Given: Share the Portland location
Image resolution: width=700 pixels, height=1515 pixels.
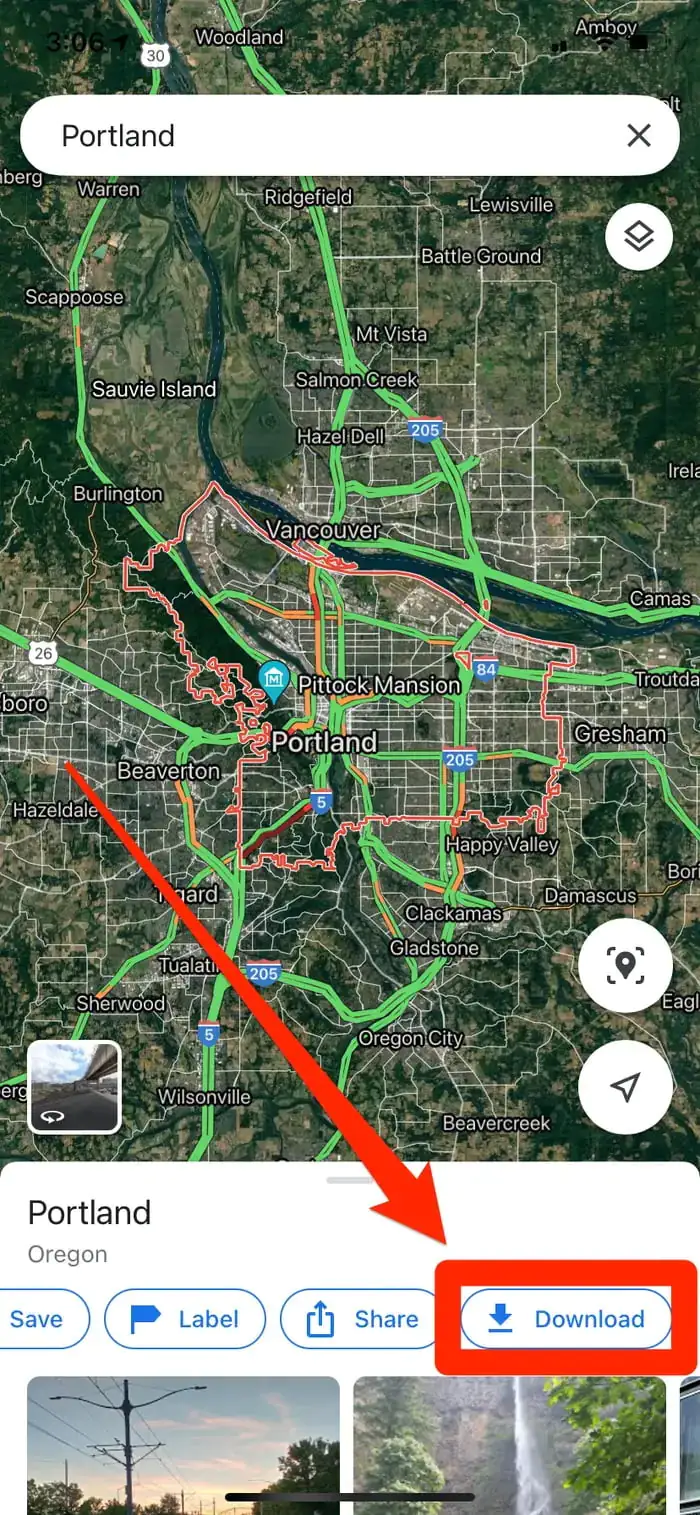Looking at the screenshot, I should tap(362, 1319).
